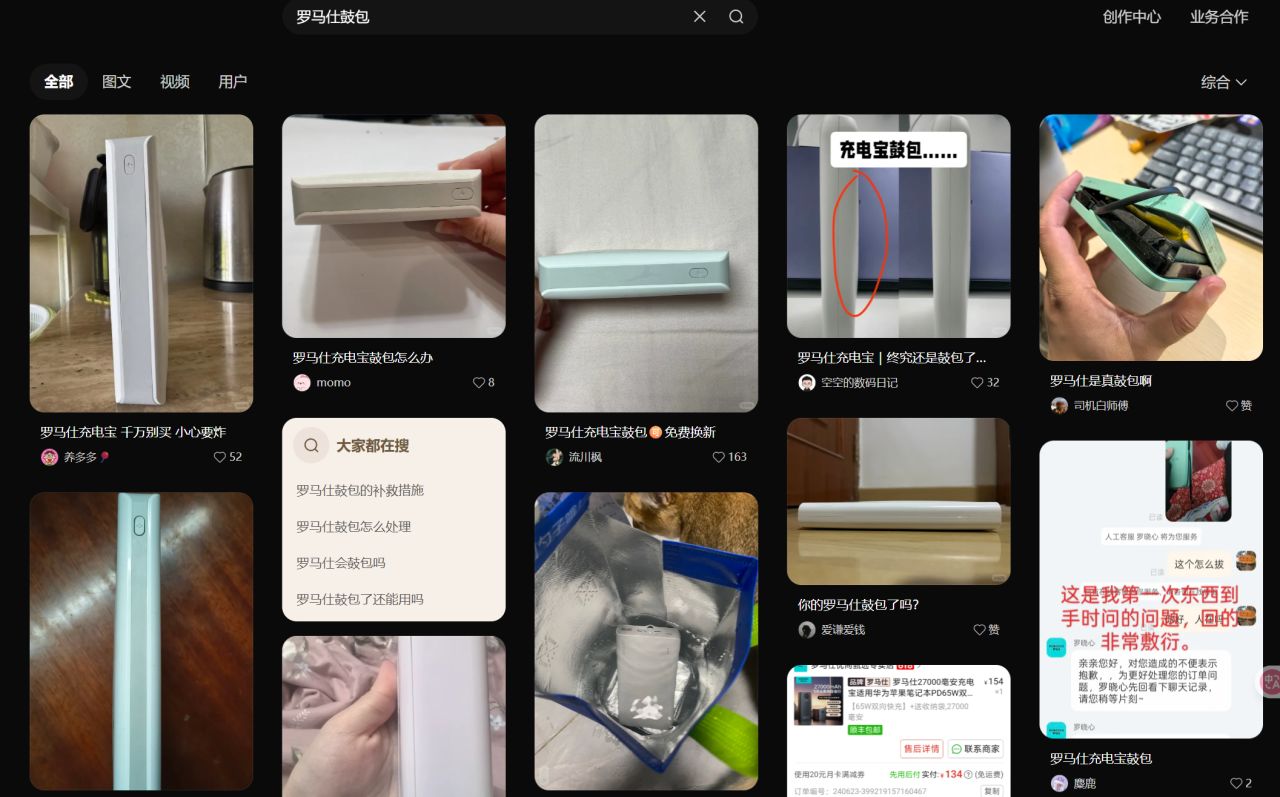This screenshot has width=1280, height=797.
Task: Clear the search text with the X icon
Action: [x=700, y=17]
